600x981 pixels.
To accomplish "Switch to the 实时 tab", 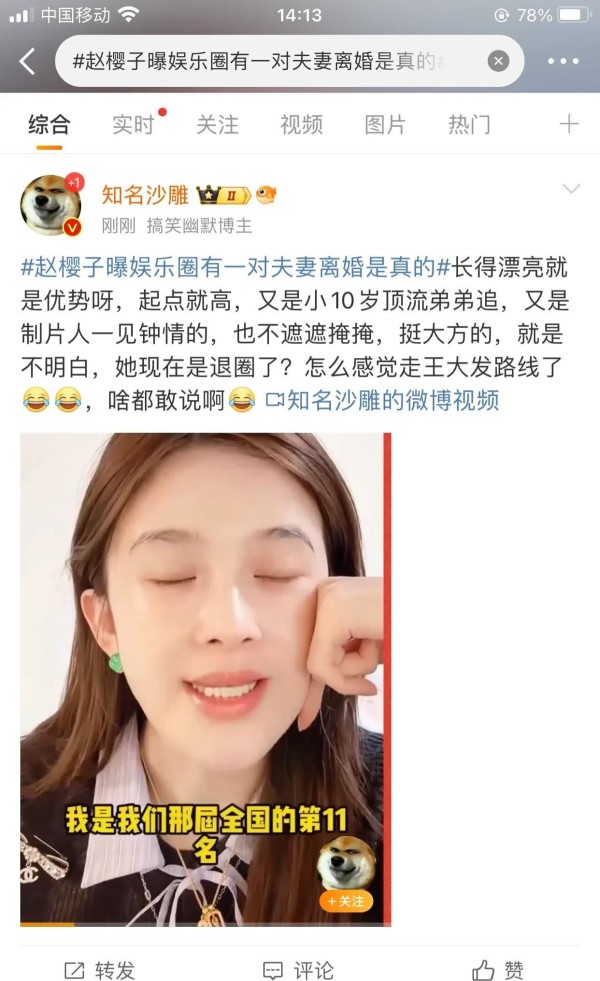I will (x=133, y=125).
